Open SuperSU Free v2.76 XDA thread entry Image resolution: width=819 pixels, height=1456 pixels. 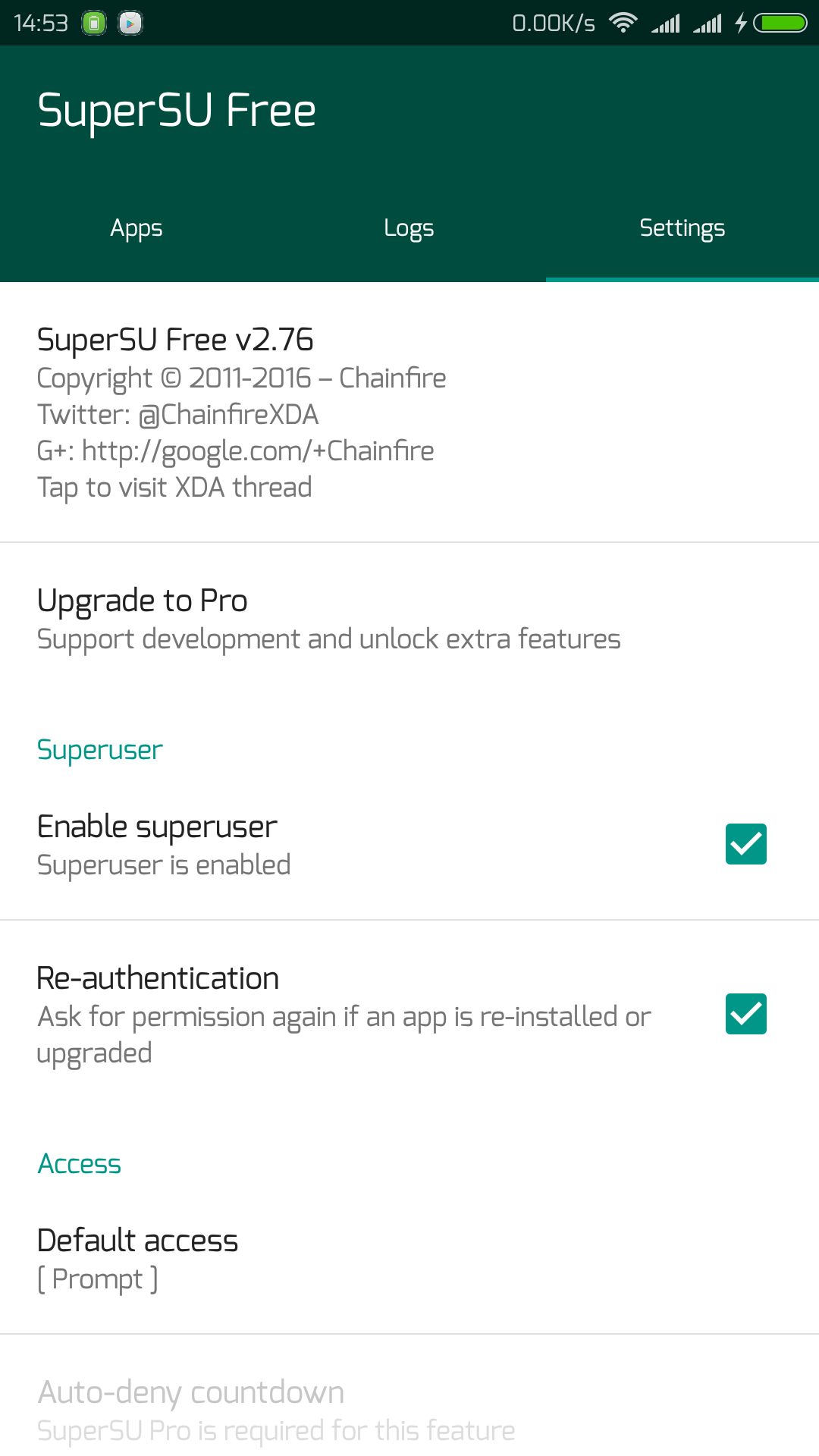(409, 413)
